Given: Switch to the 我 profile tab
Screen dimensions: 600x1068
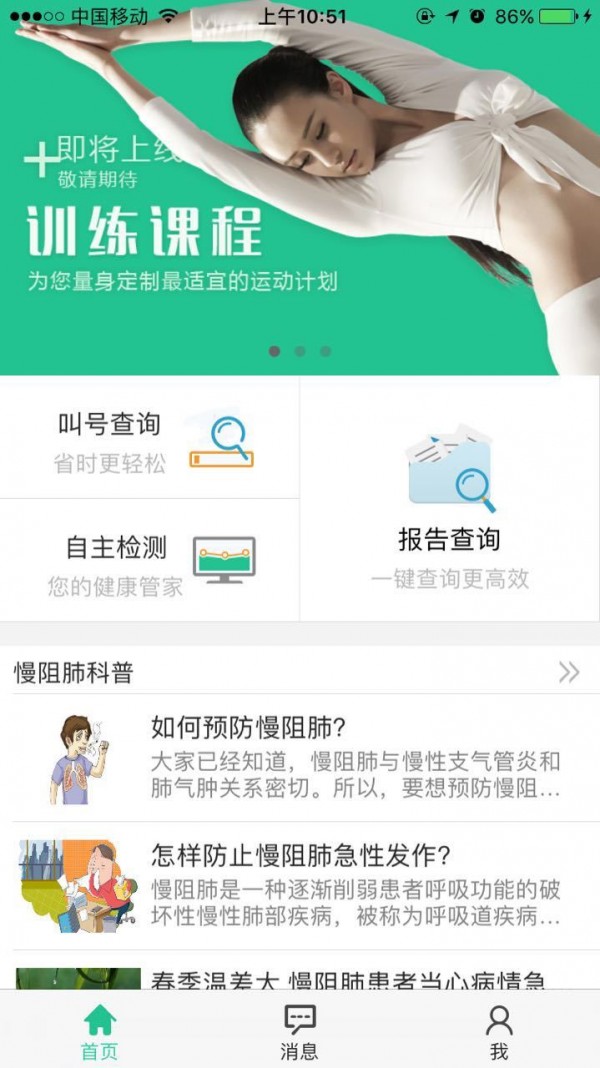Looking at the screenshot, I should tap(499, 1030).
